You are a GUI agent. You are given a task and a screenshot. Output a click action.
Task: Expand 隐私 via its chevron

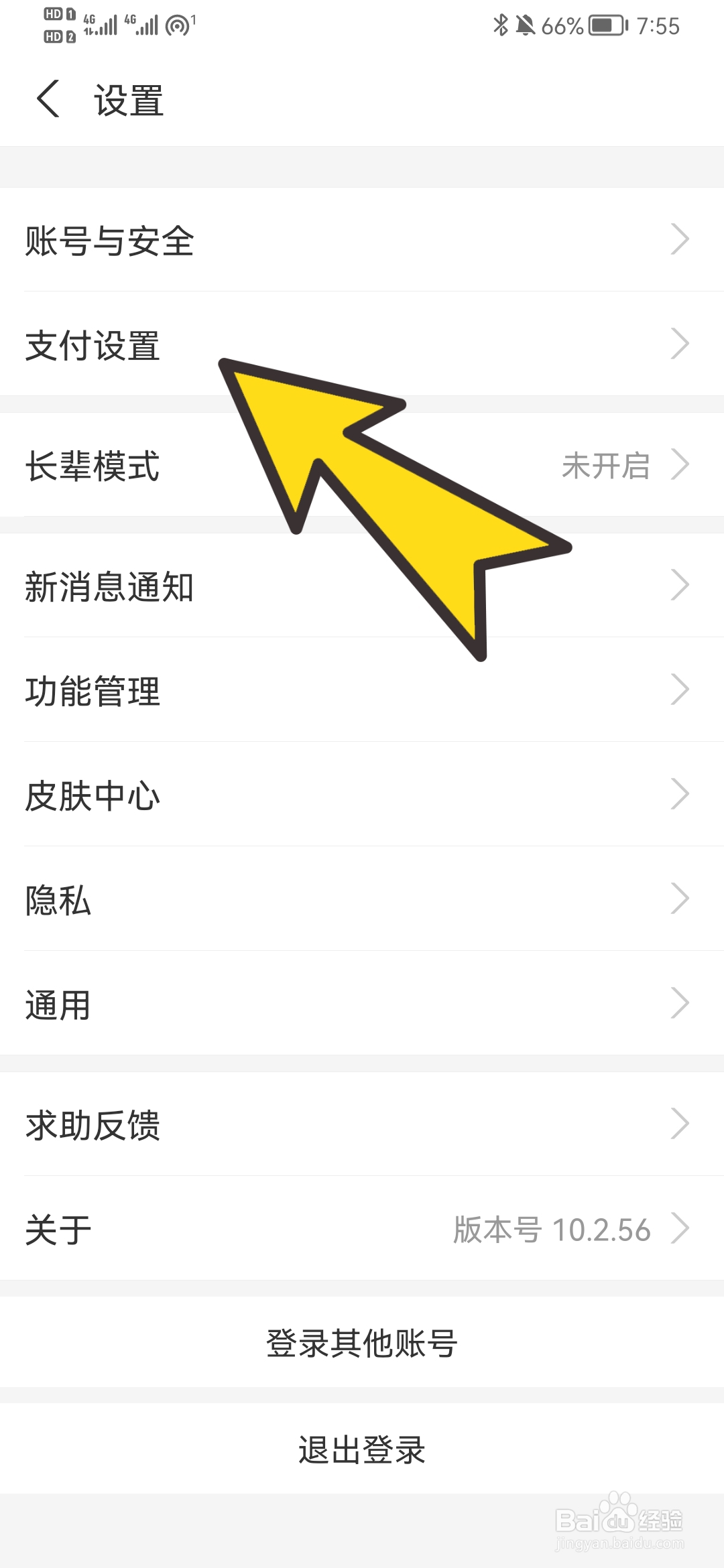[682, 900]
